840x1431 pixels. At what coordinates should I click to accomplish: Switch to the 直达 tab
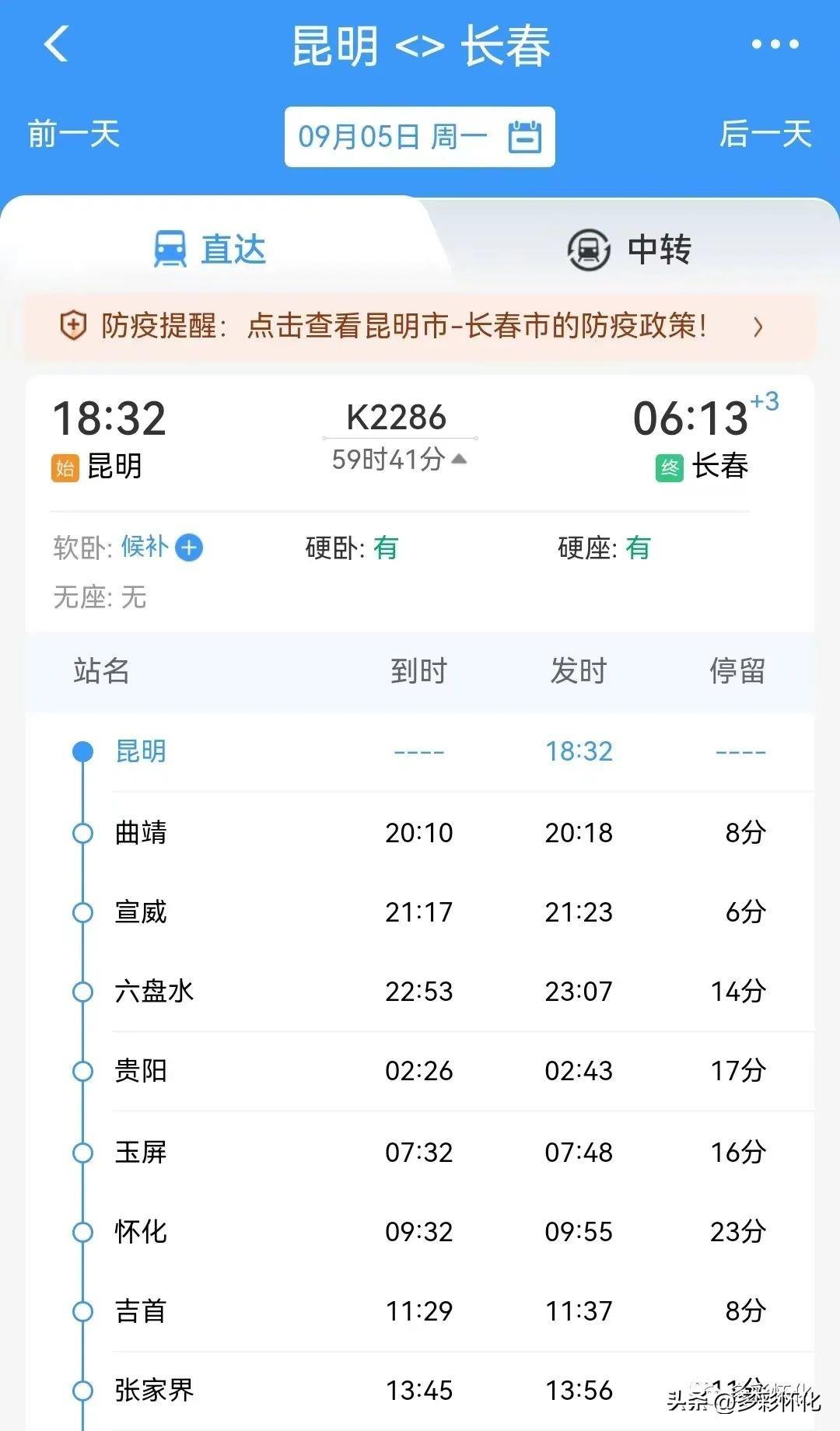210,249
